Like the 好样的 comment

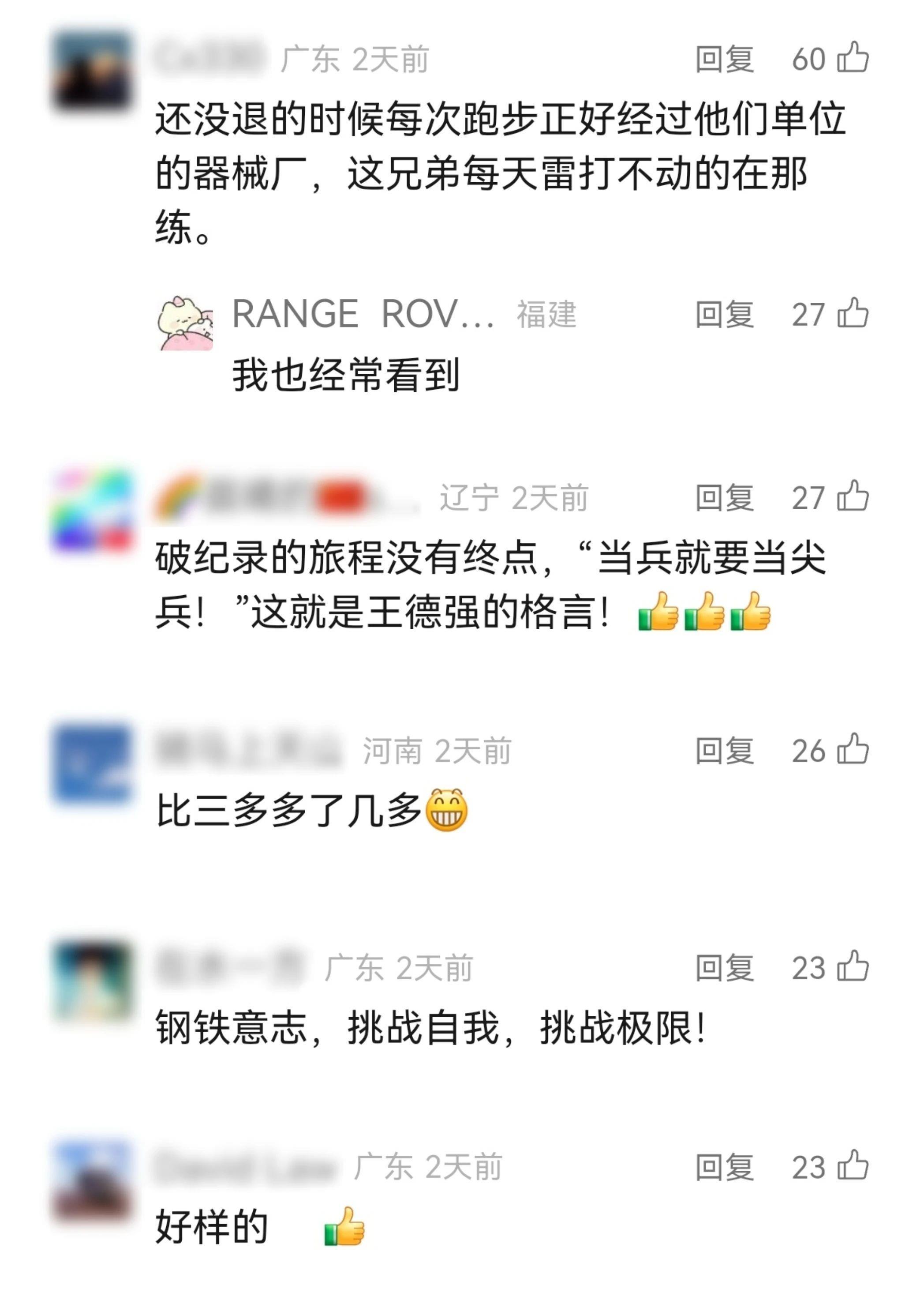853,1166
